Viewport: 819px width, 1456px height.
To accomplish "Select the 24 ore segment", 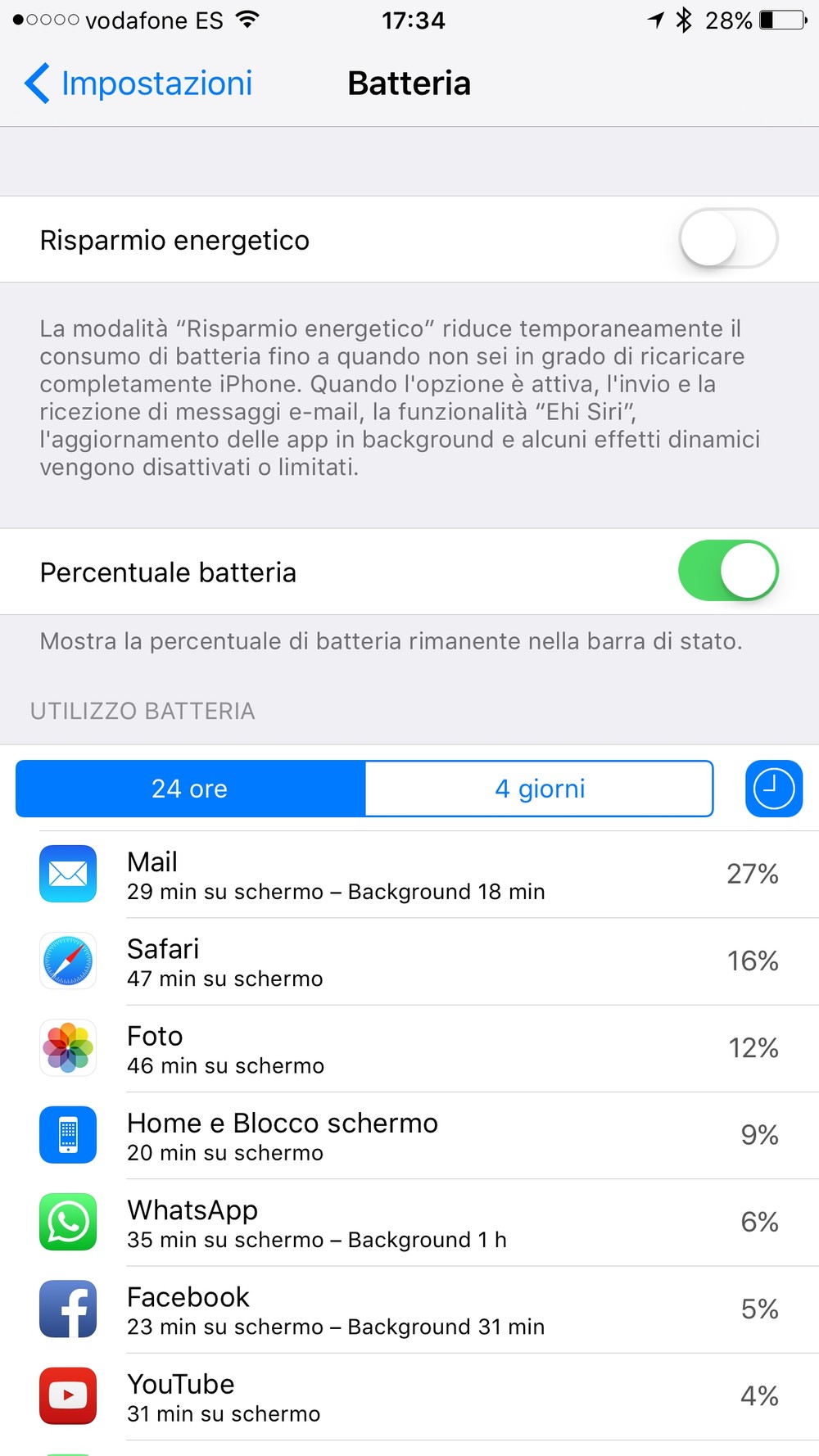I will coord(190,789).
